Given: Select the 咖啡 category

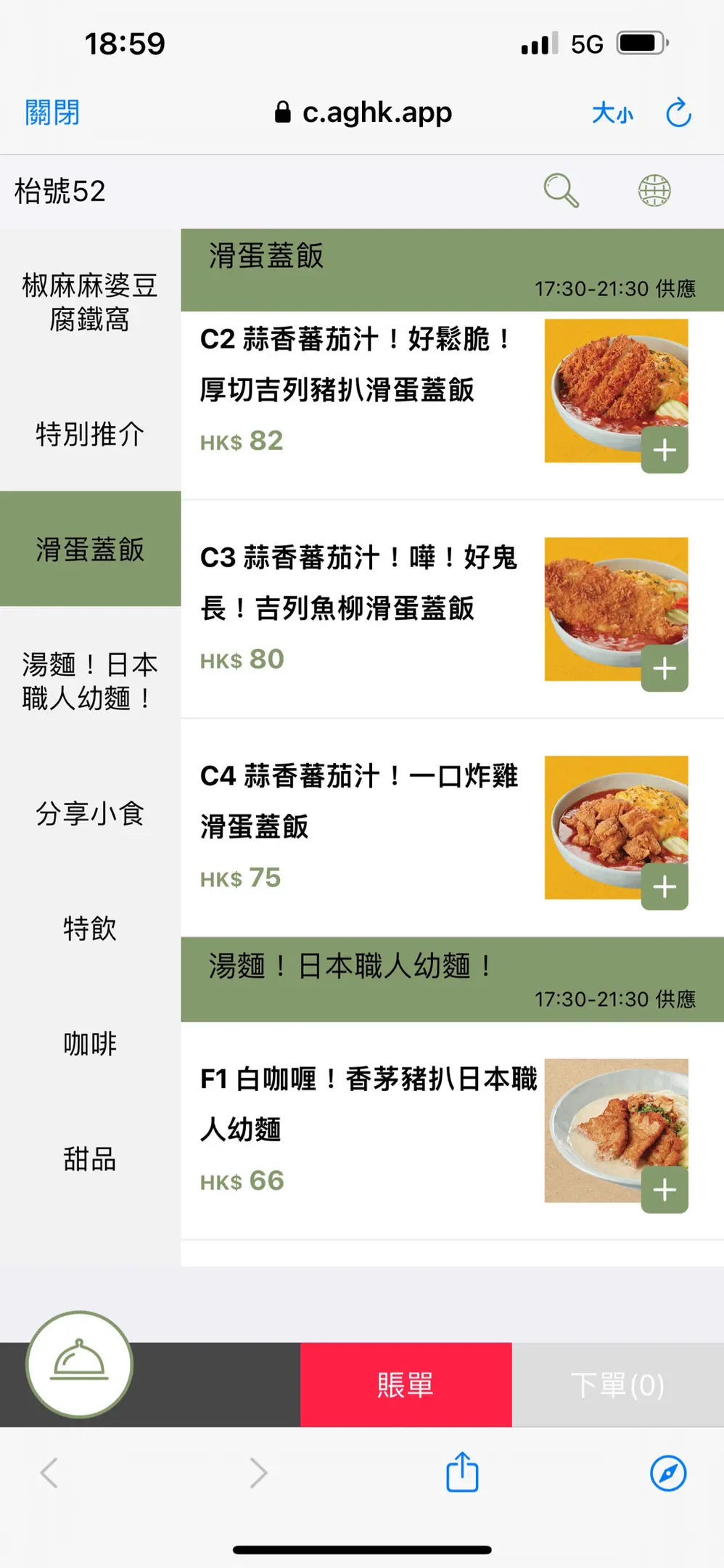Looking at the screenshot, I should pyautogui.click(x=90, y=1044).
